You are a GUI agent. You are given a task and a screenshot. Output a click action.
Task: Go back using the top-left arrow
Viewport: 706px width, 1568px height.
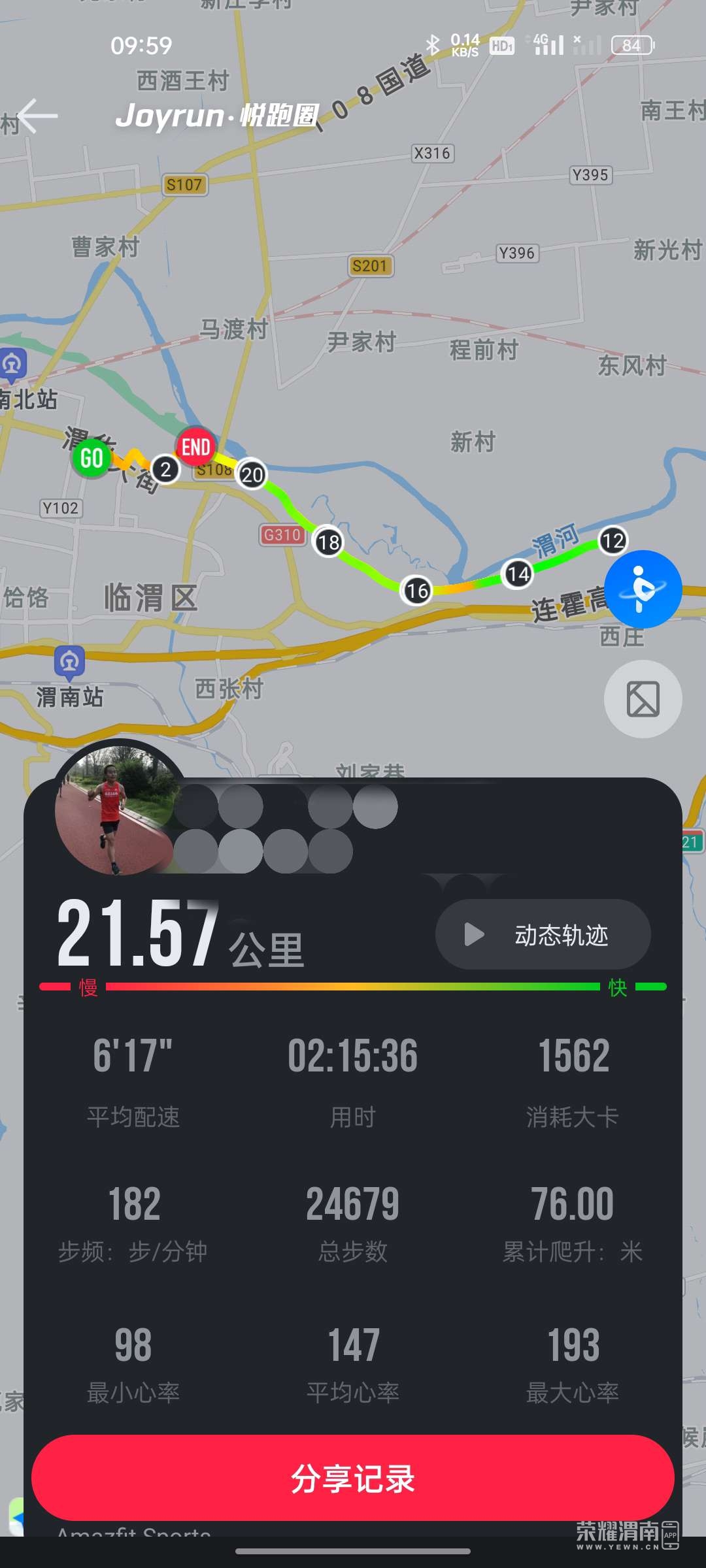[x=38, y=116]
